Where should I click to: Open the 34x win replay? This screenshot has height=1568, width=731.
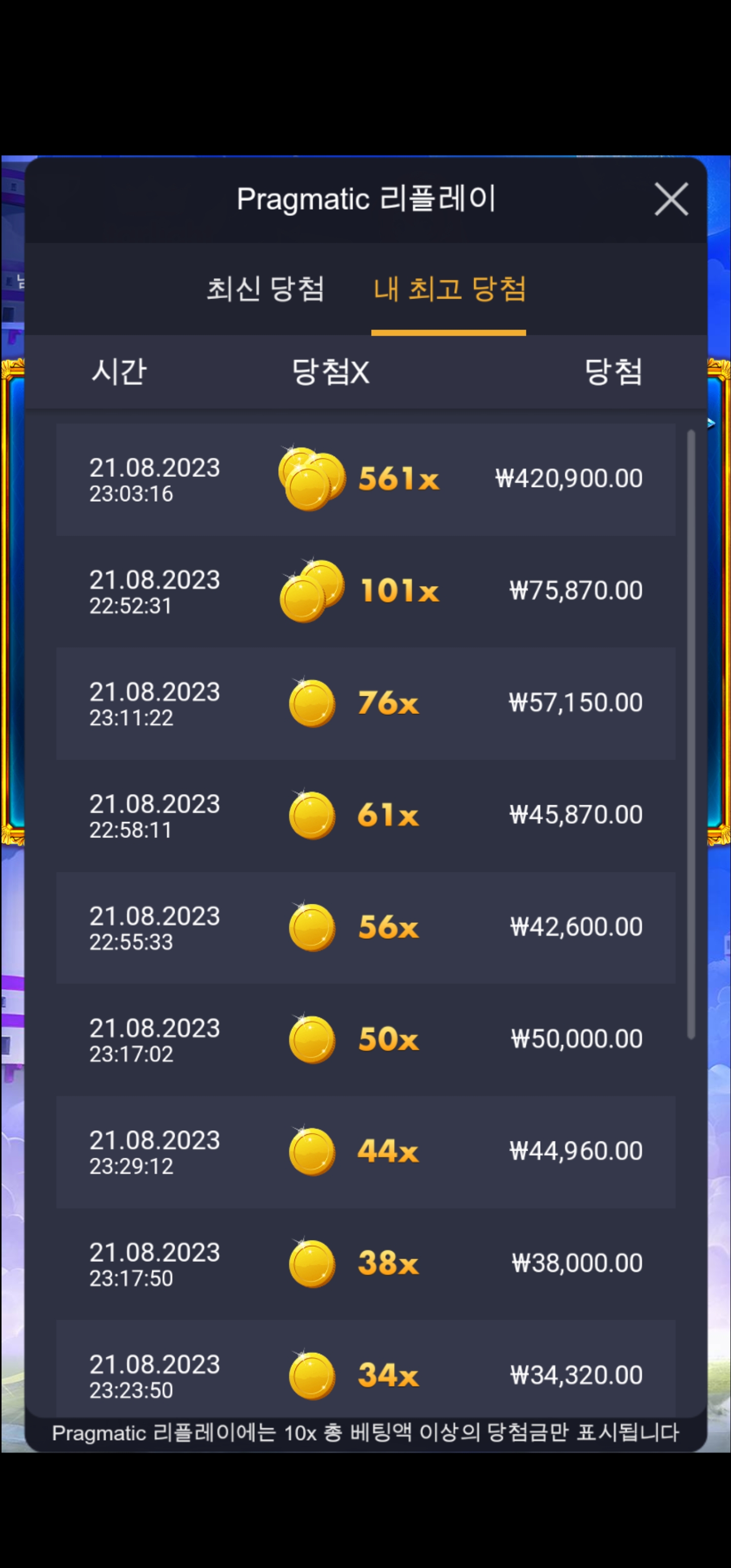pos(366,1368)
